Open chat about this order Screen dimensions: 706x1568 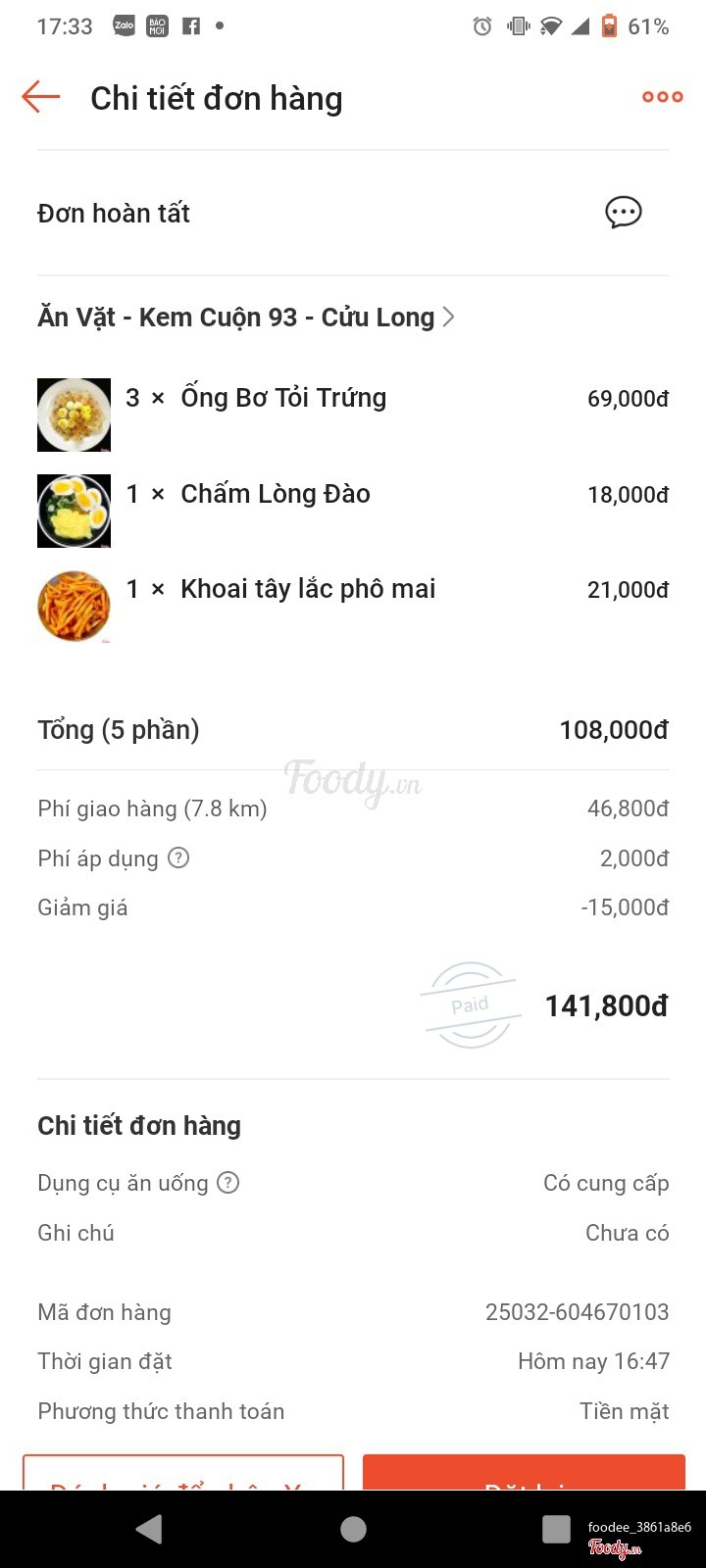click(x=623, y=213)
